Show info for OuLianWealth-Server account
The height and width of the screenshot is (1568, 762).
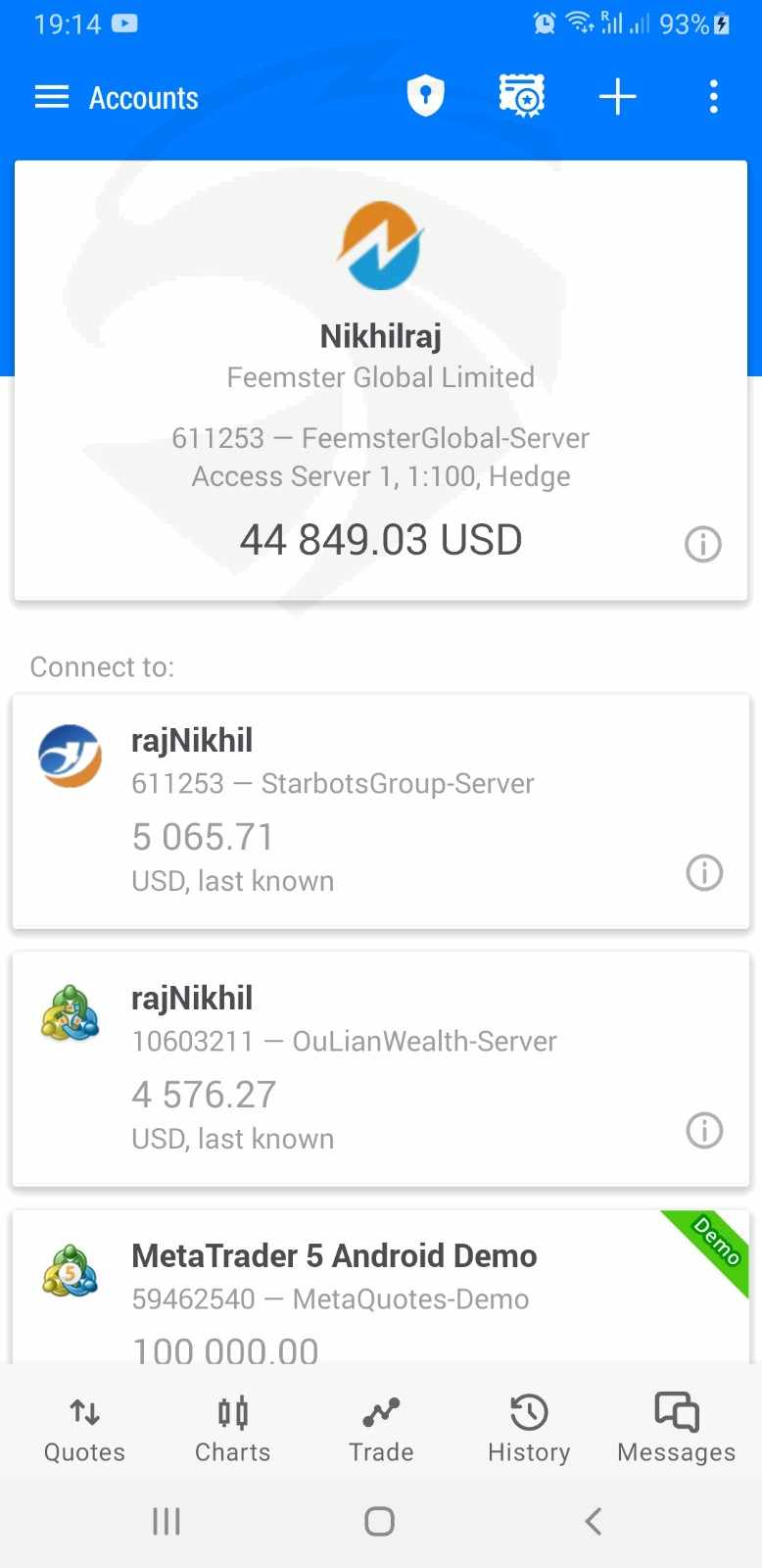[x=703, y=1130]
